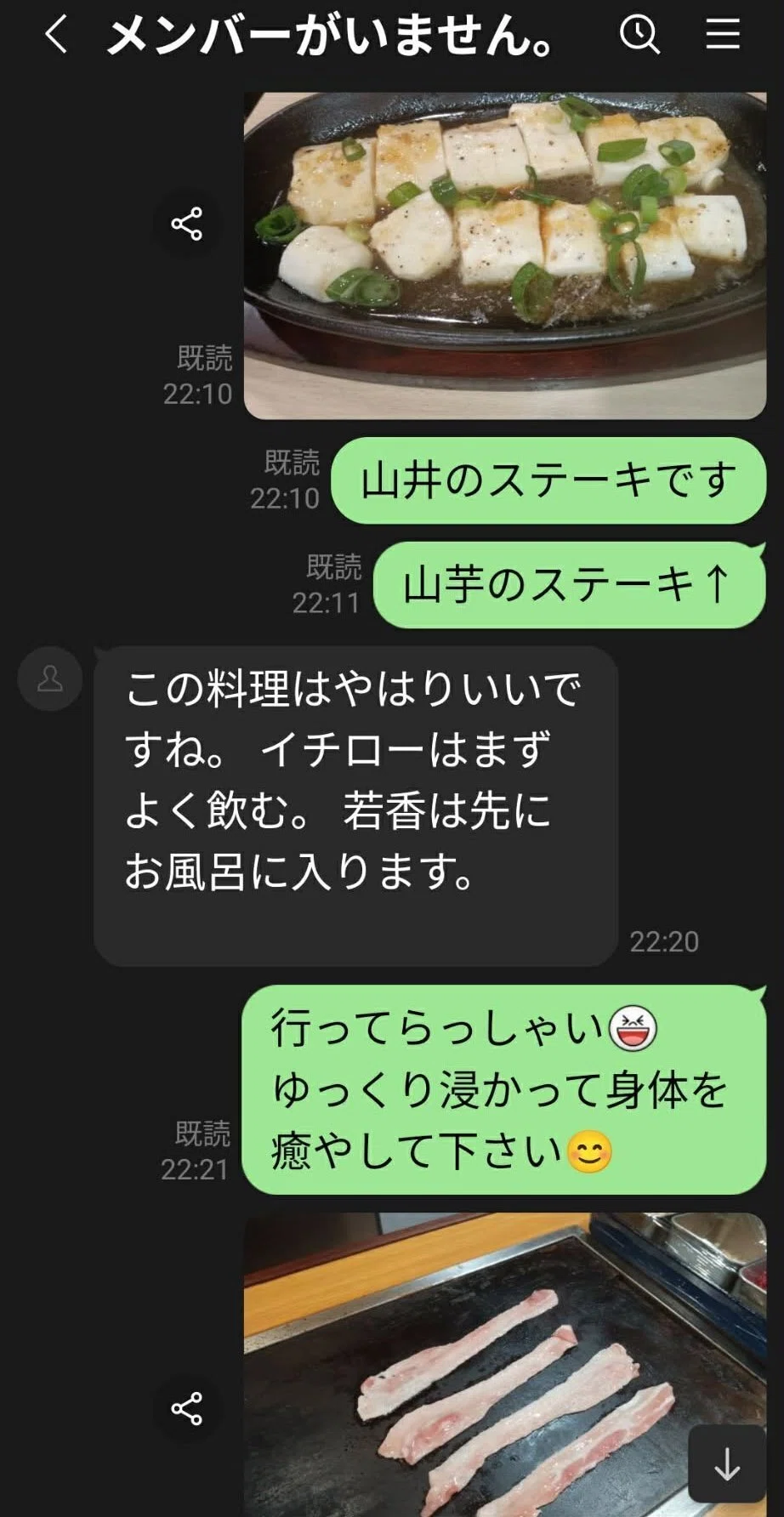The image size is (784, 1517).
Task: Share the grilled pork photo
Action: tap(186, 1409)
